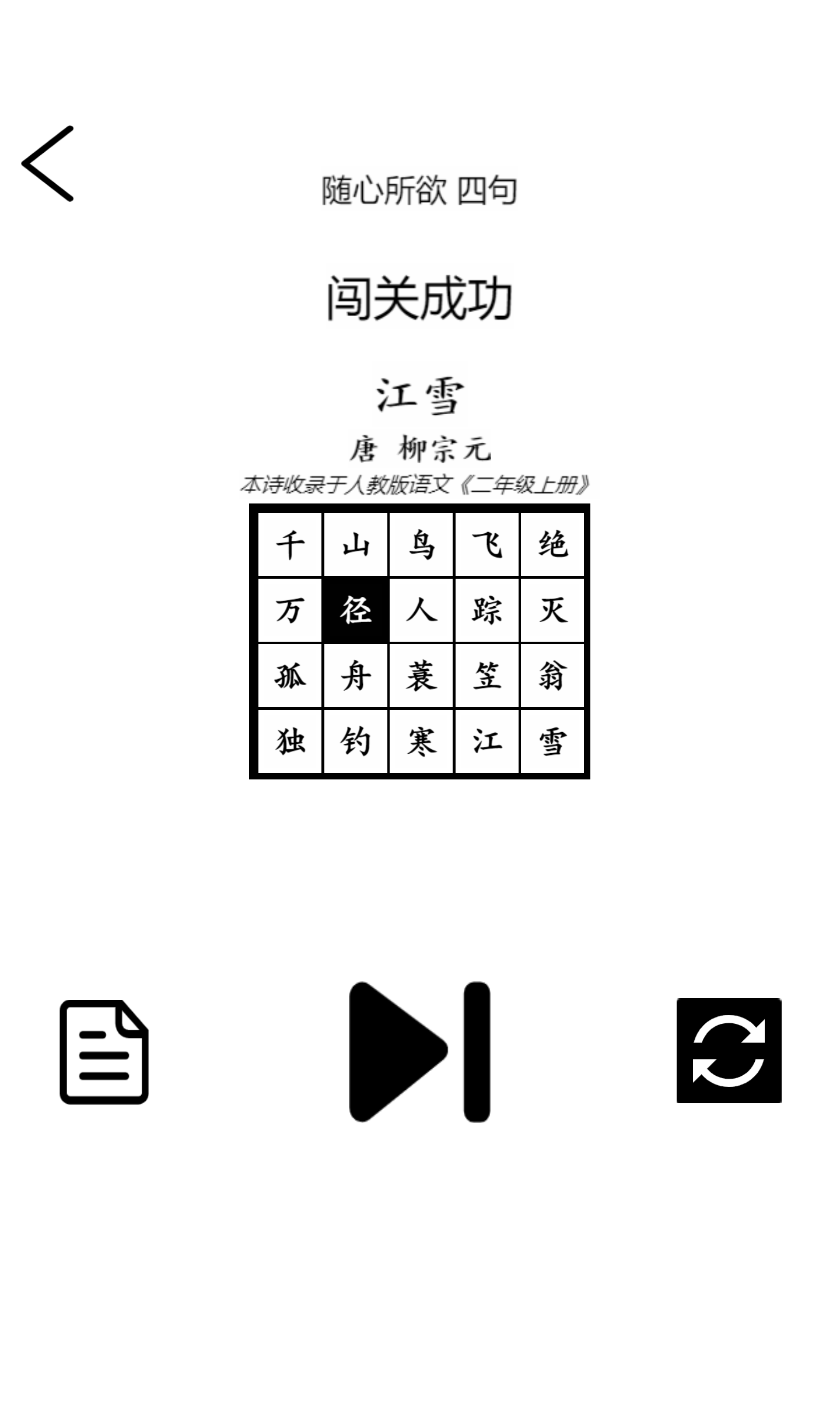840x1427 pixels.
Task: Click the 万 tile
Action: coord(290,610)
